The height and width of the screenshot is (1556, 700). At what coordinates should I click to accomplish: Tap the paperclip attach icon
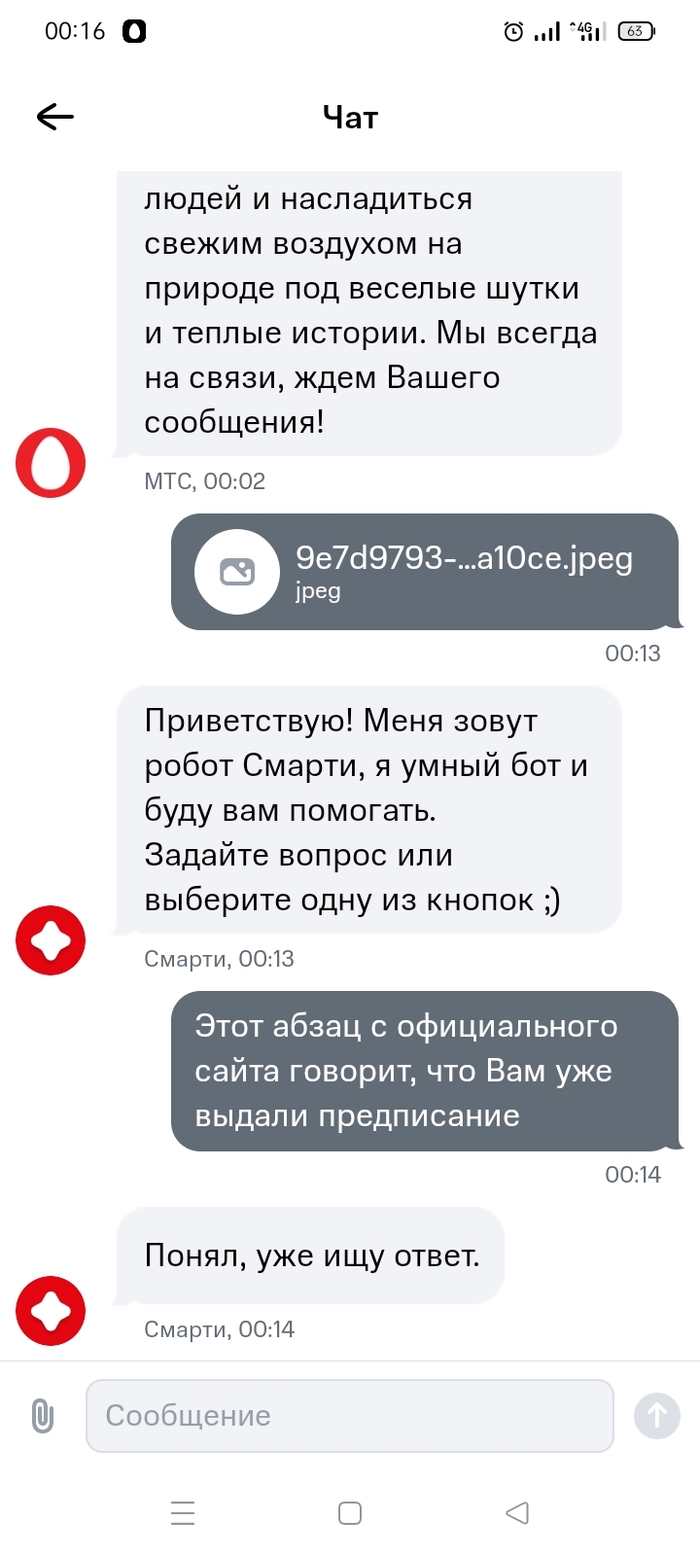pos(41,1416)
